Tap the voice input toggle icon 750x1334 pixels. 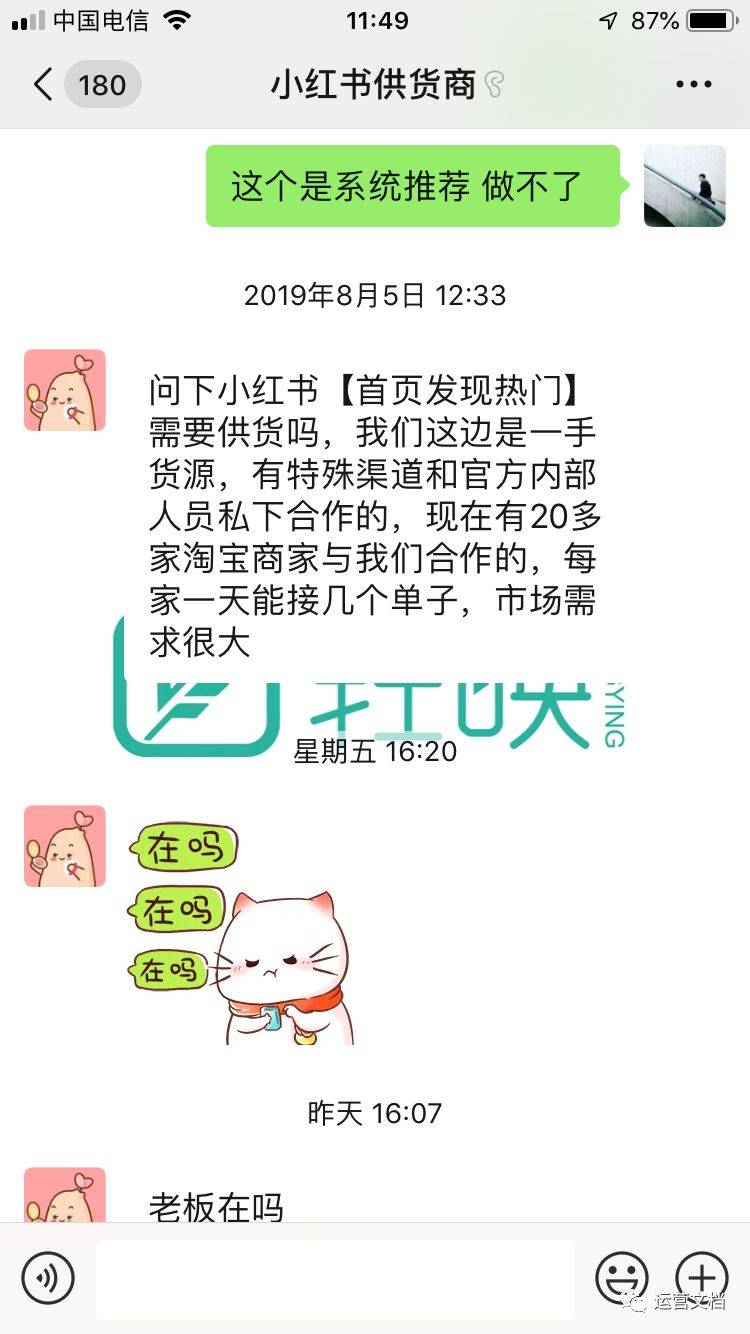[48, 1277]
